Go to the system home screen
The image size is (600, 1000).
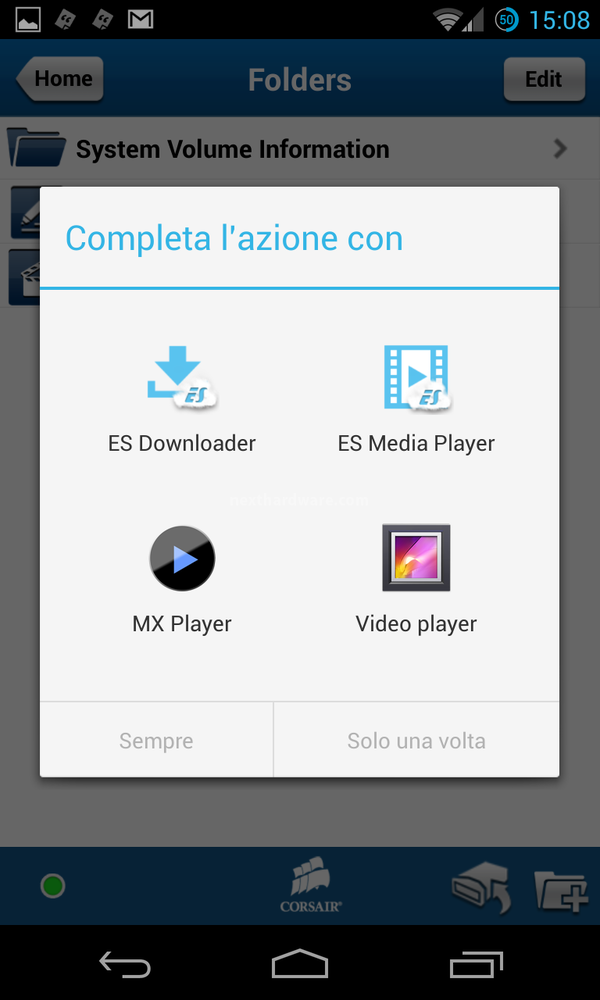pyautogui.click(x=300, y=963)
